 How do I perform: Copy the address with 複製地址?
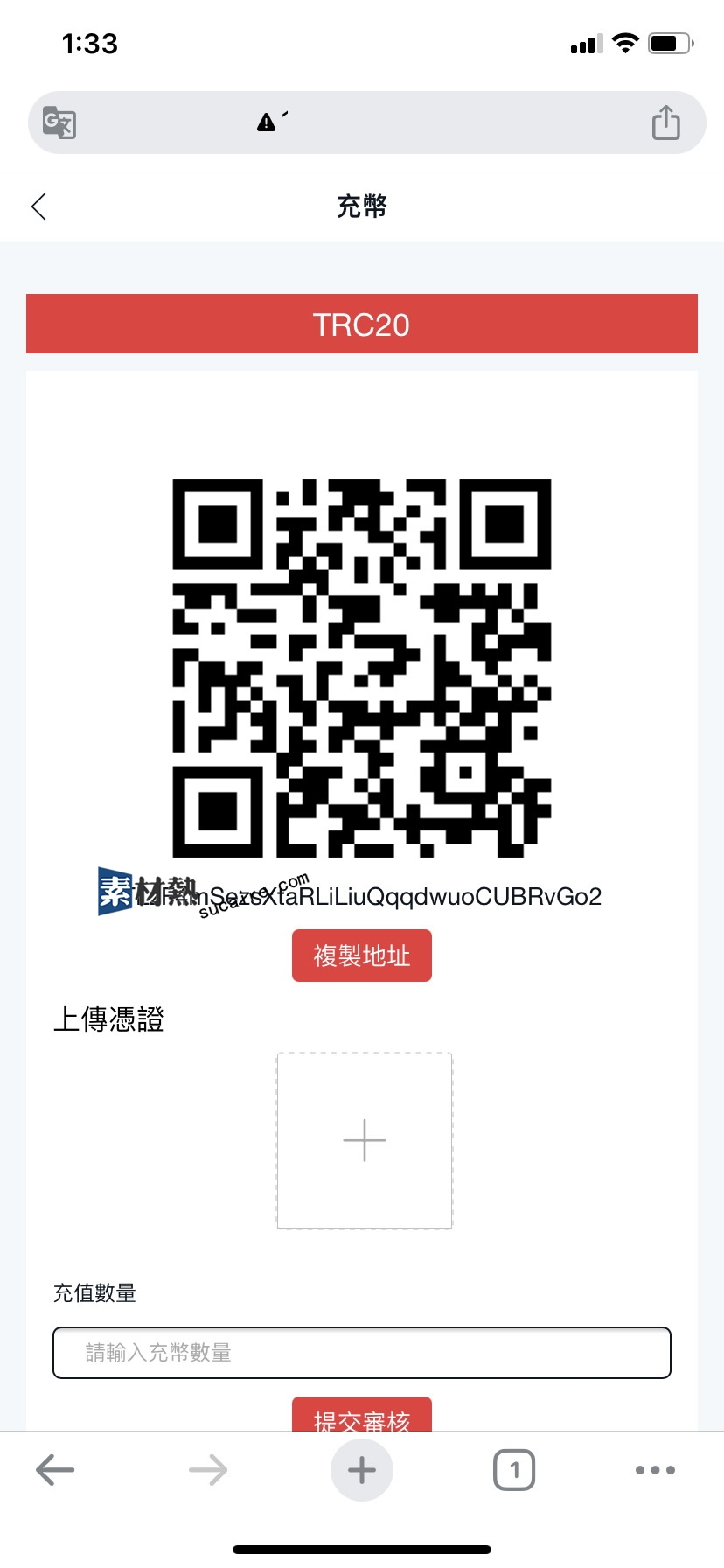tap(362, 955)
